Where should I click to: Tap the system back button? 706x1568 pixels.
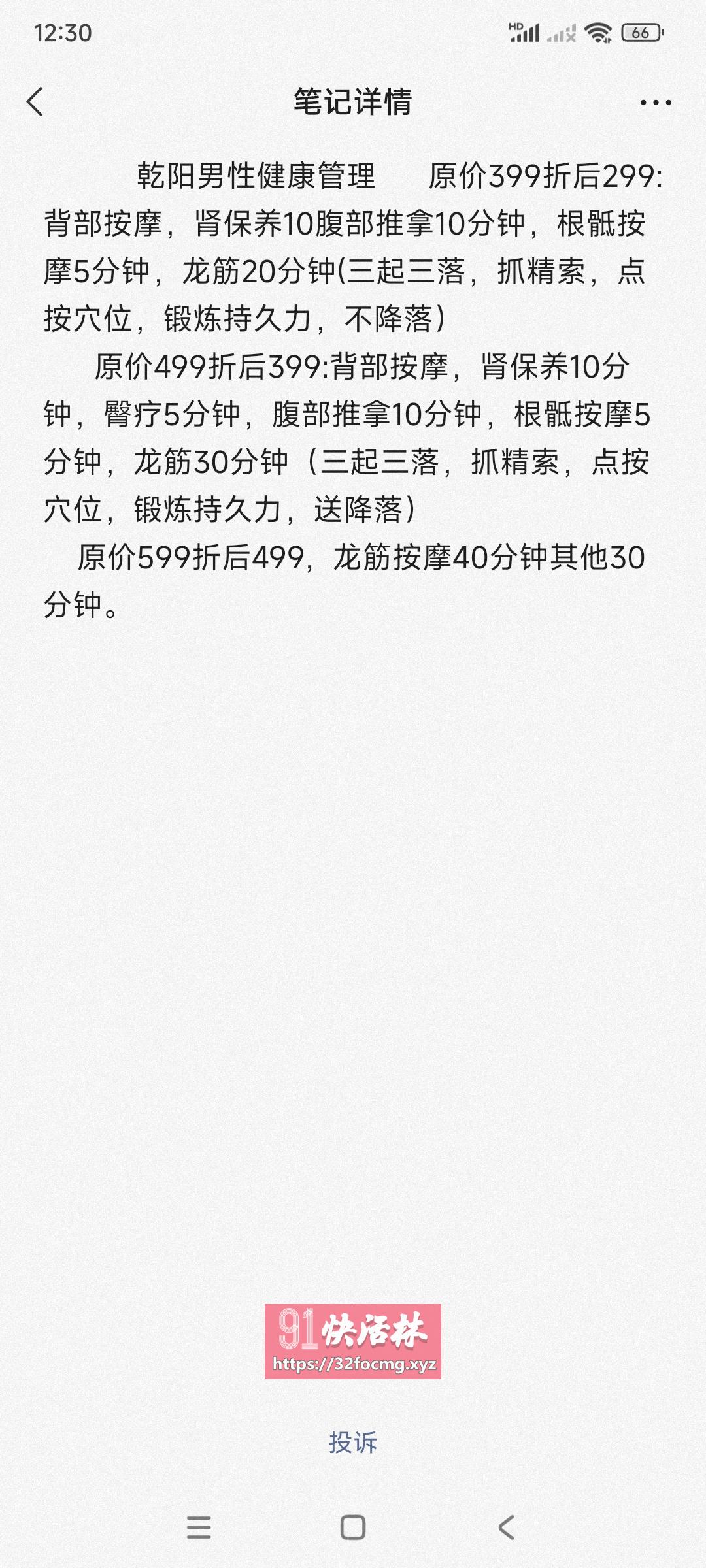[x=507, y=1527]
